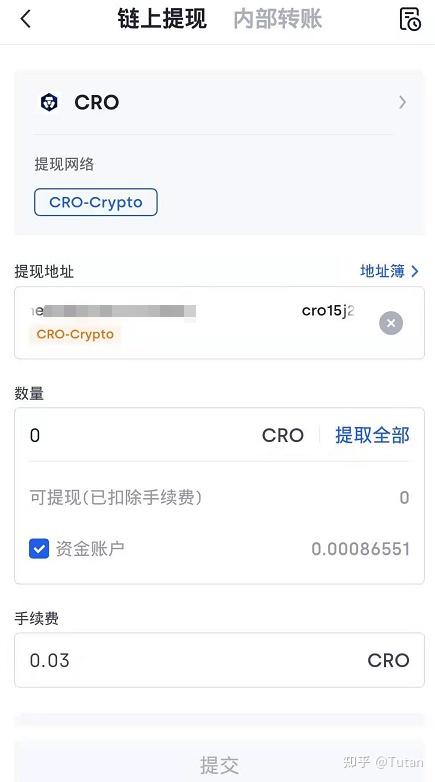Open the withdrawal history icon

pyautogui.click(x=410, y=19)
